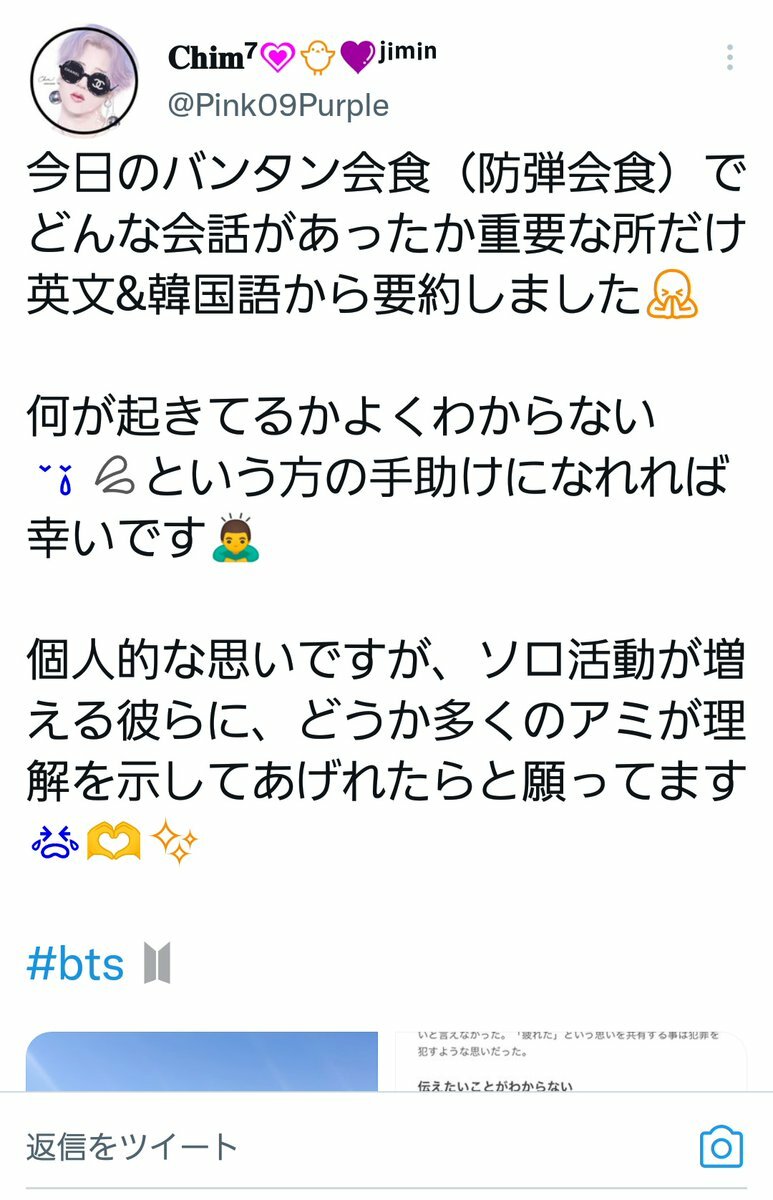Open the attached text screenshot image
This screenshot has height=1200, width=773.
pos(570,1062)
